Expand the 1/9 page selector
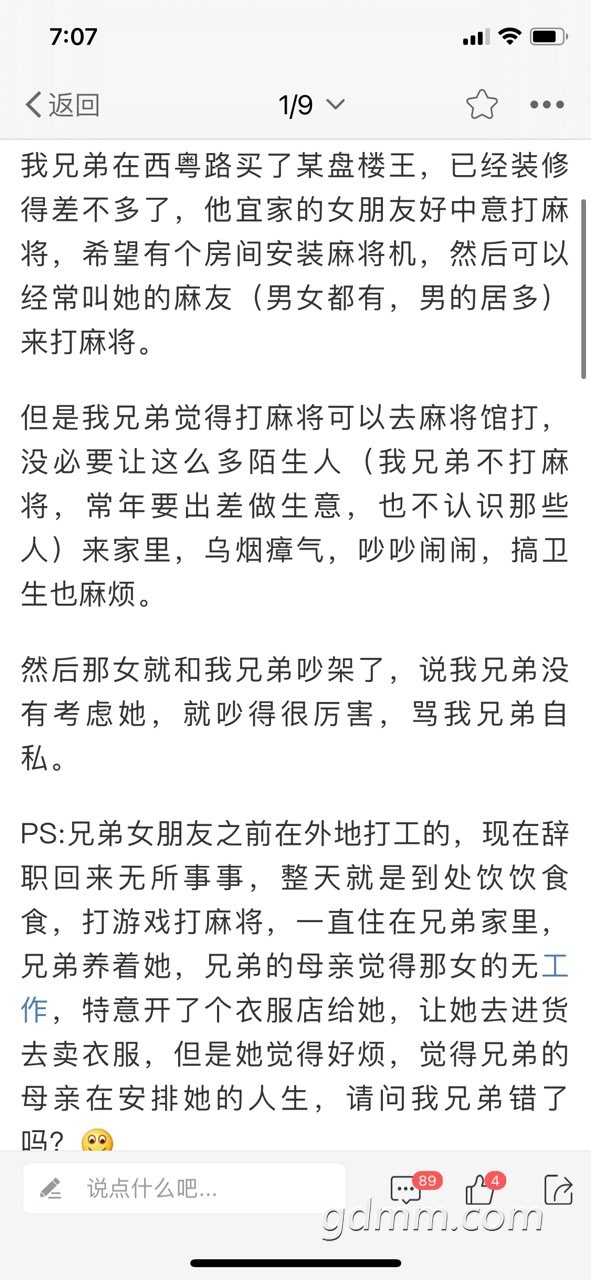The height and width of the screenshot is (1280, 591). coord(312,105)
